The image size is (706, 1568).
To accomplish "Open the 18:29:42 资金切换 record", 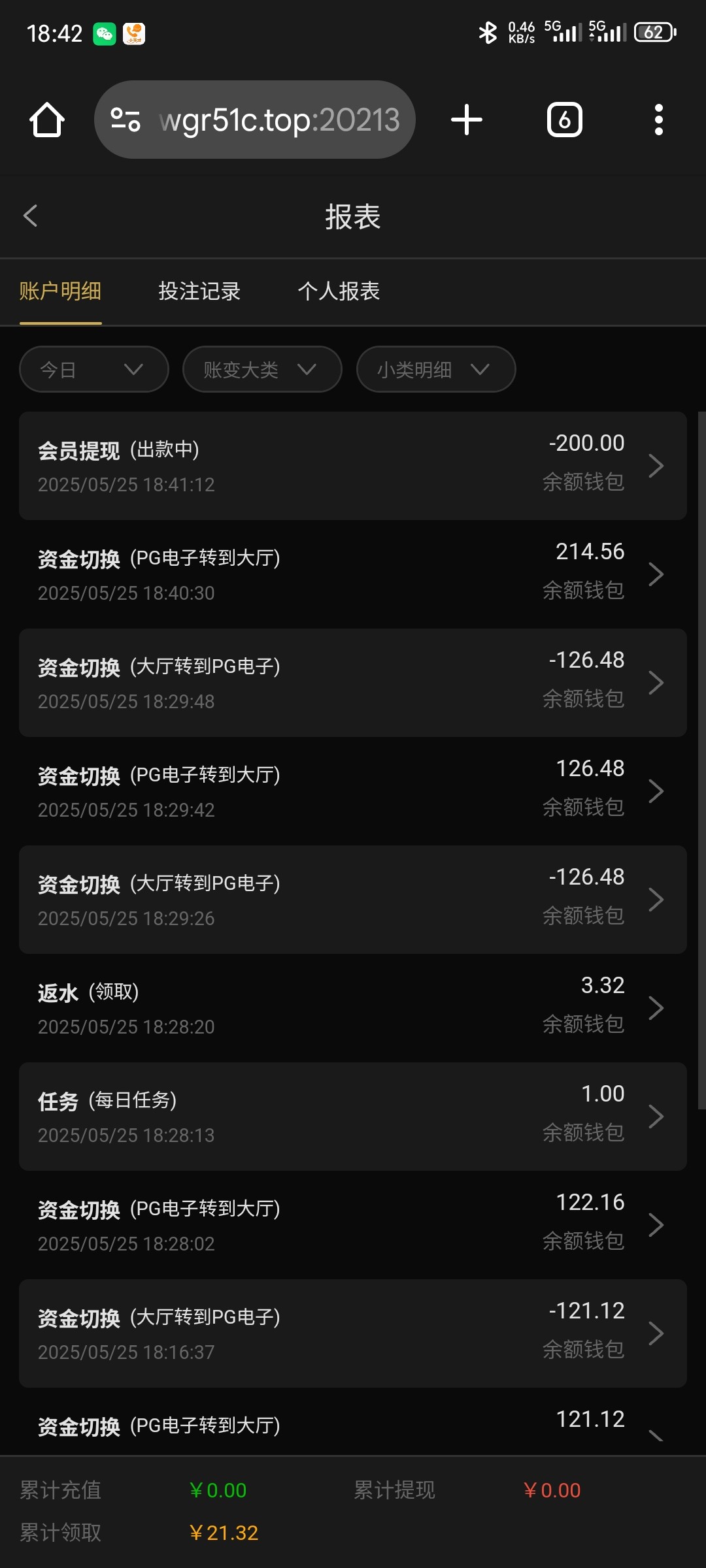I will coord(353,791).
